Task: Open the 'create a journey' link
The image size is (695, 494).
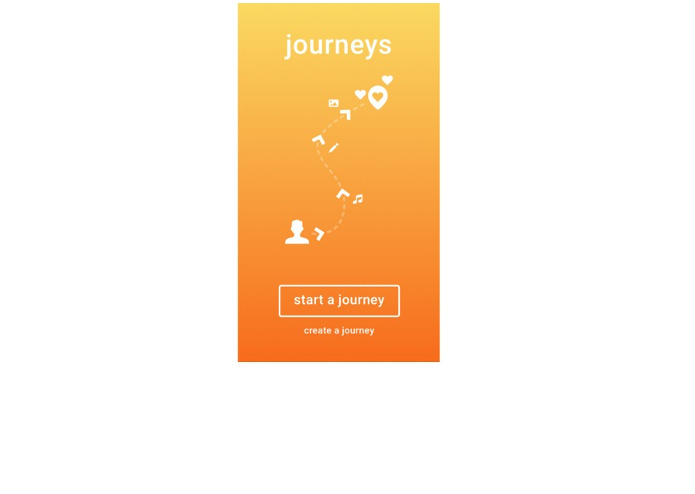Action: tap(339, 331)
